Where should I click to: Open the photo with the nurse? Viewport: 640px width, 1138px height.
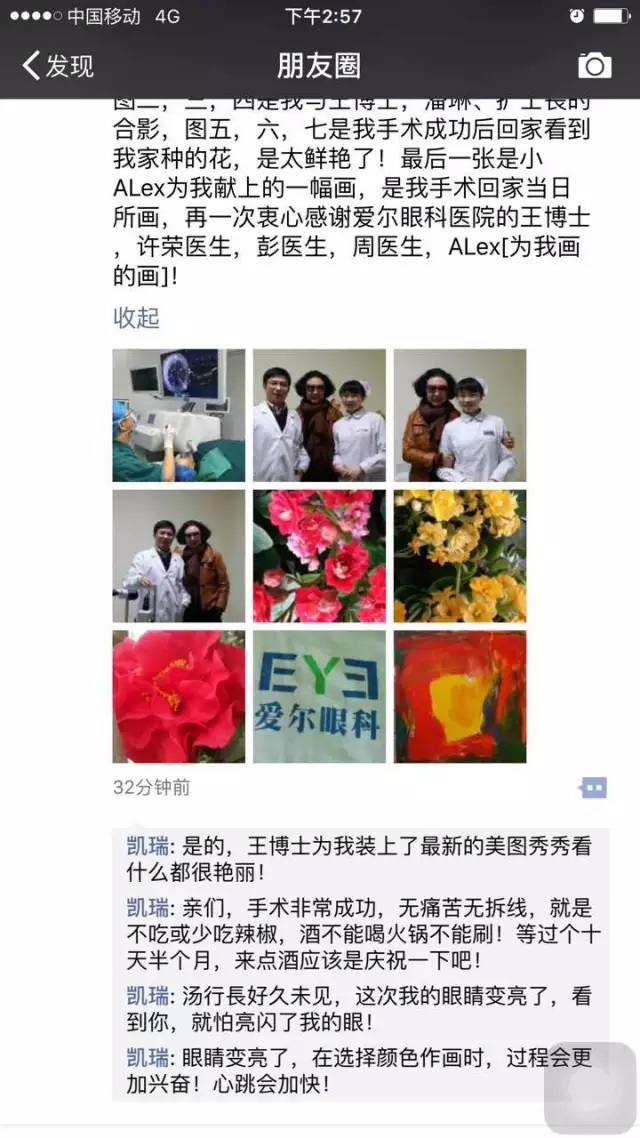point(460,415)
